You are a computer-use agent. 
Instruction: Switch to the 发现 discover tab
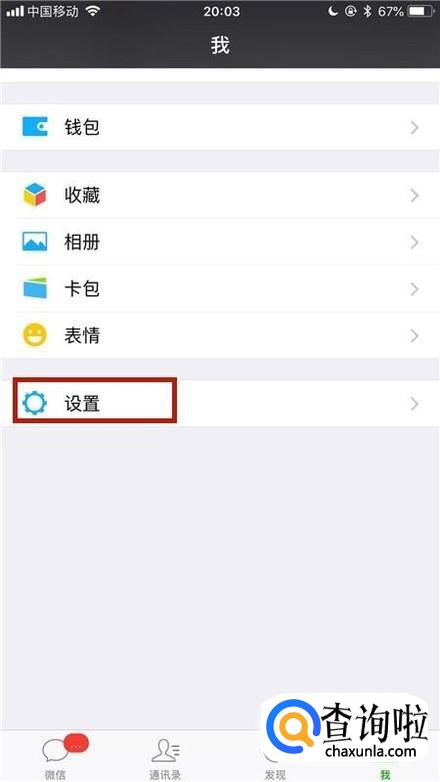pos(275,757)
